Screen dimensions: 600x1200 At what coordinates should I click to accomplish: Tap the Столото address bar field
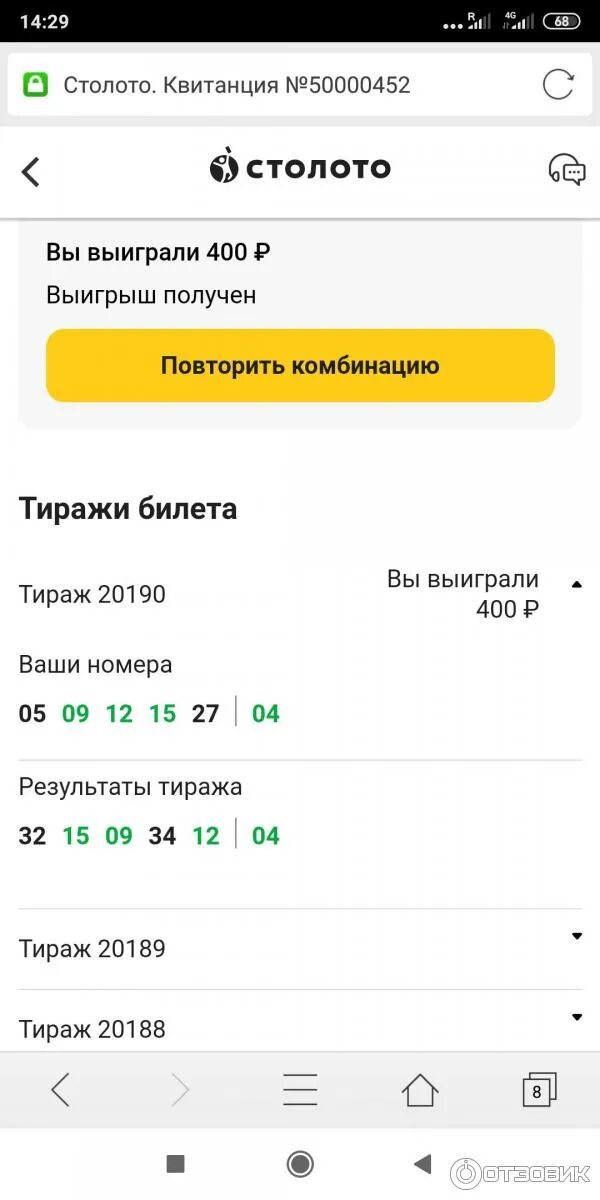(x=270, y=85)
